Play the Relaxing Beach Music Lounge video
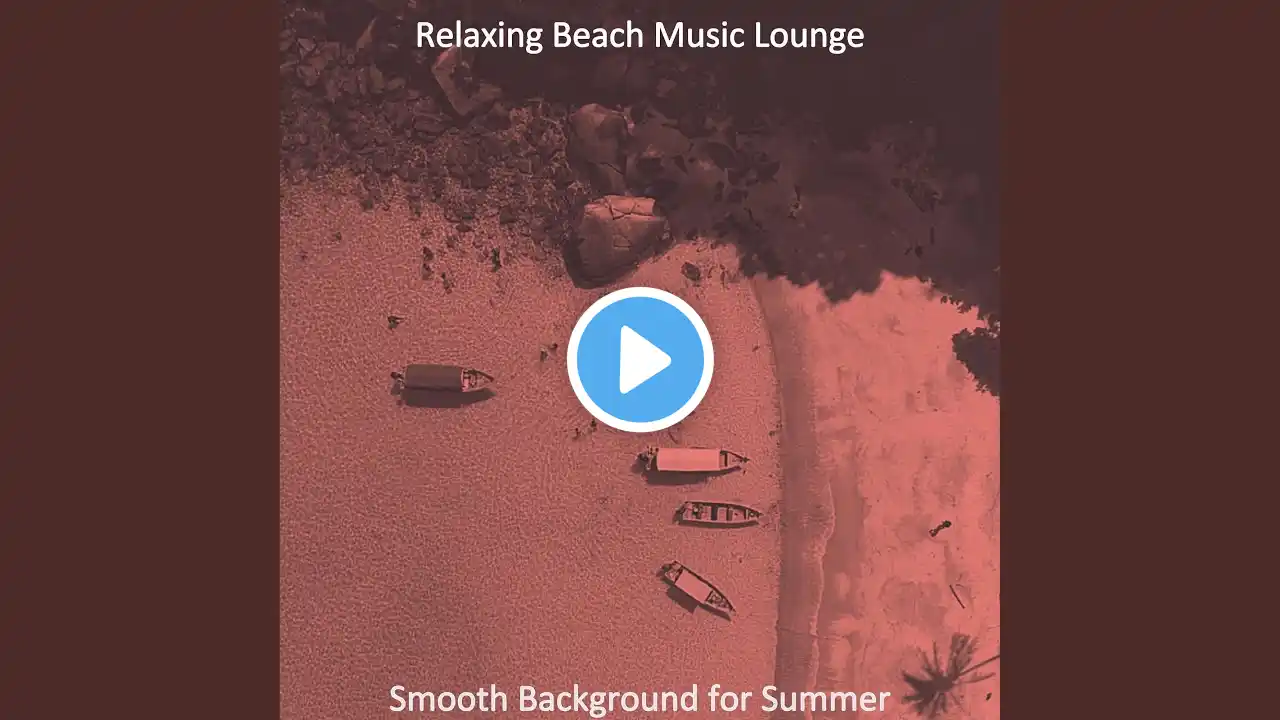The width and height of the screenshot is (1280, 720). 640,360
